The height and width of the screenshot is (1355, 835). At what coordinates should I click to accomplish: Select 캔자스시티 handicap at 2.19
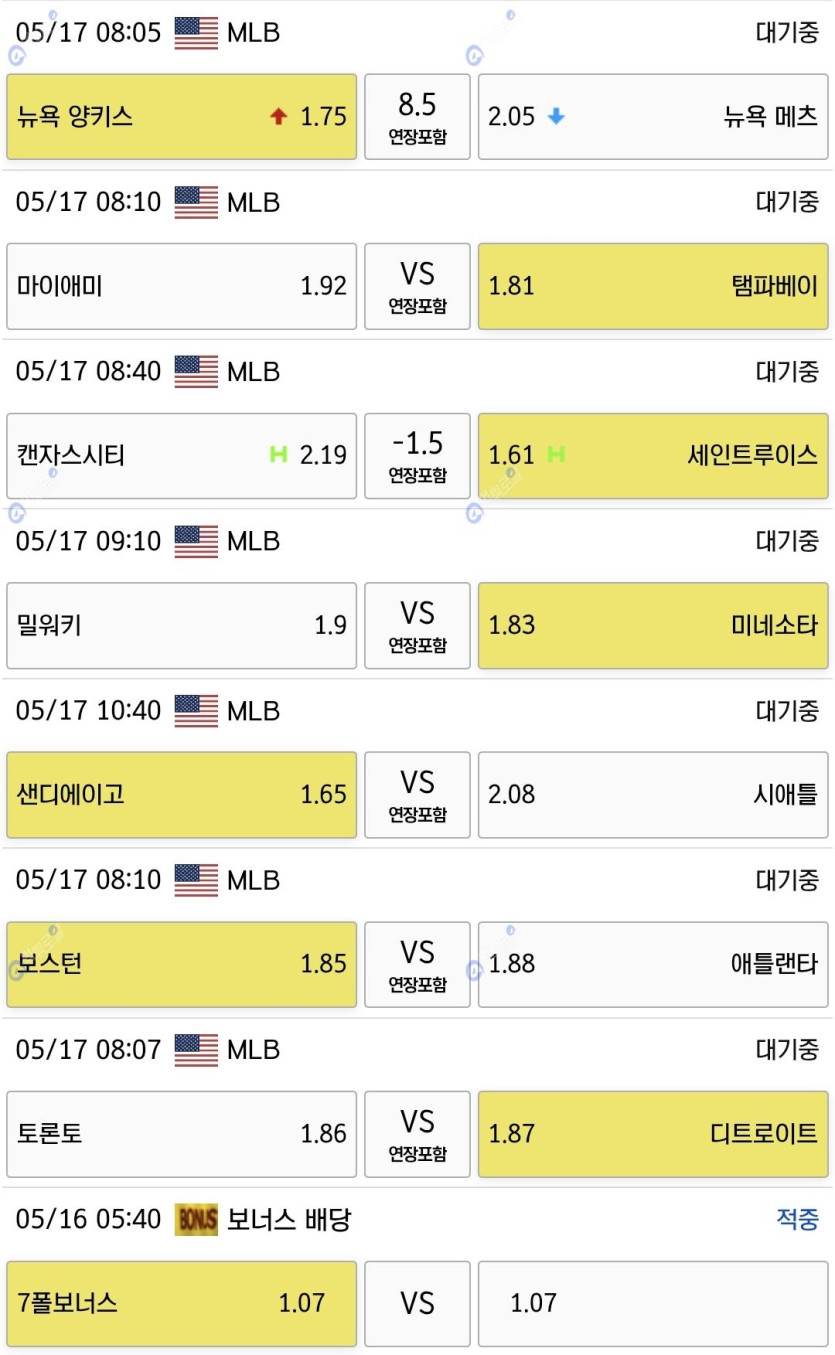(x=181, y=455)
